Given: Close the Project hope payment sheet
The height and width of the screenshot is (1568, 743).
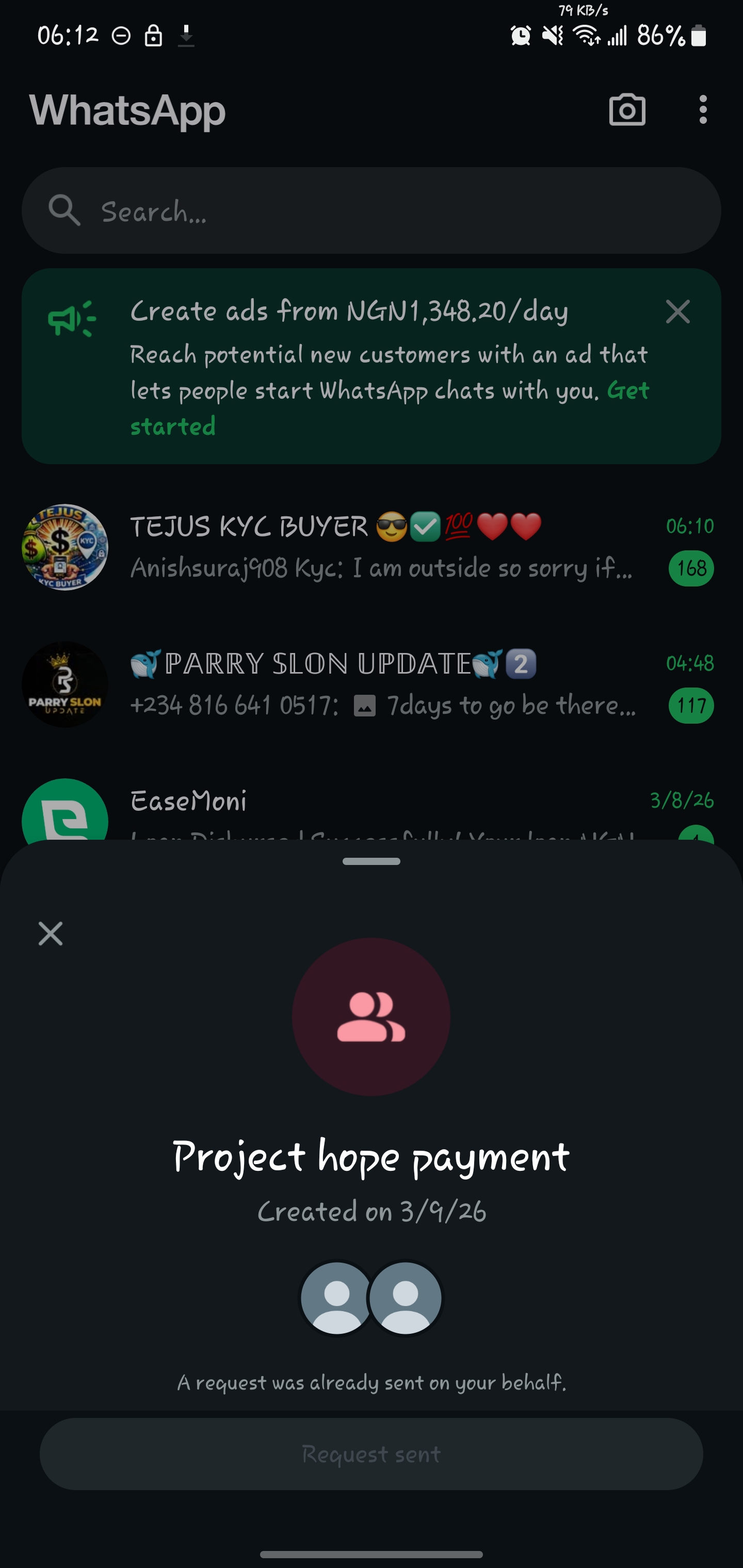Looking at the screenshot, I should point(51,933).
